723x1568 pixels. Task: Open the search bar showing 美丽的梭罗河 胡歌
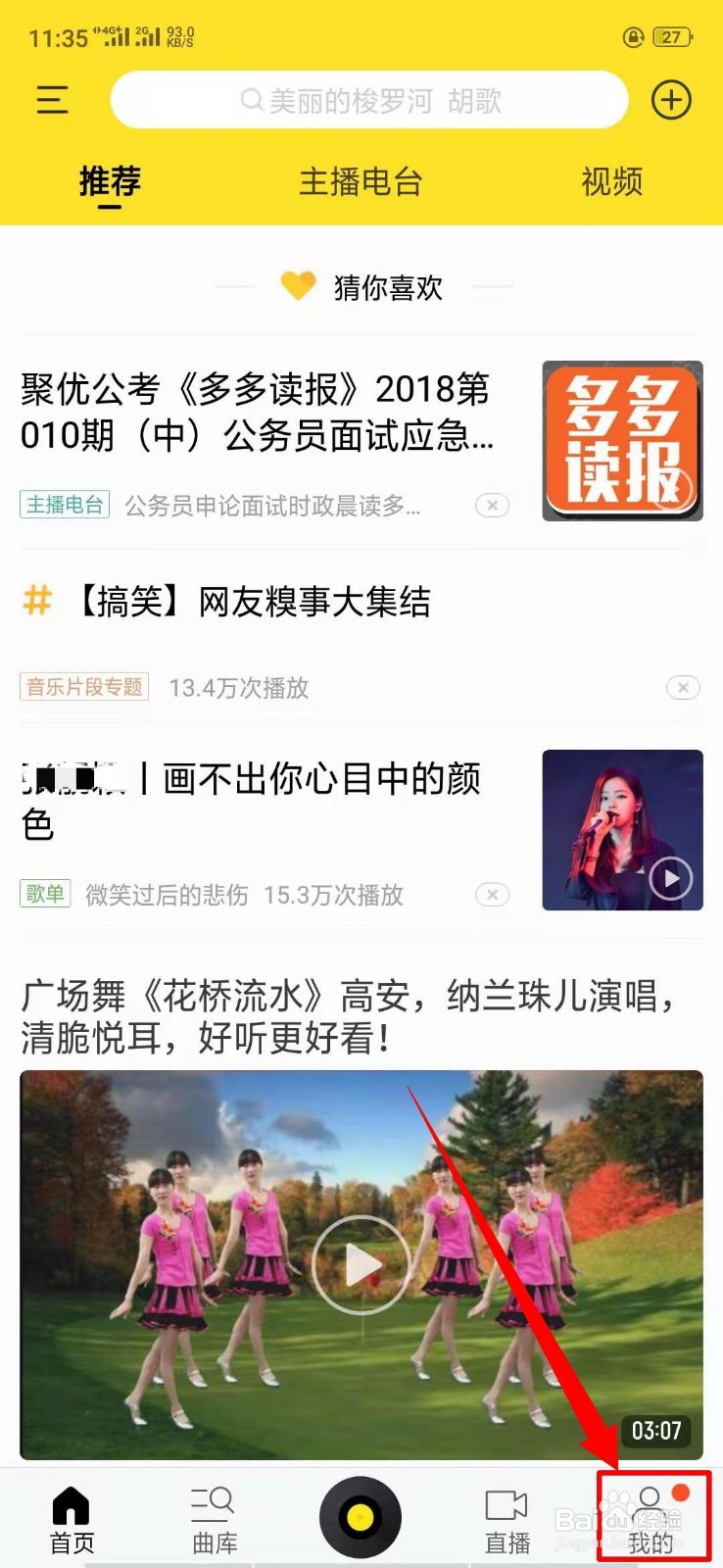(x=370, y=99)
